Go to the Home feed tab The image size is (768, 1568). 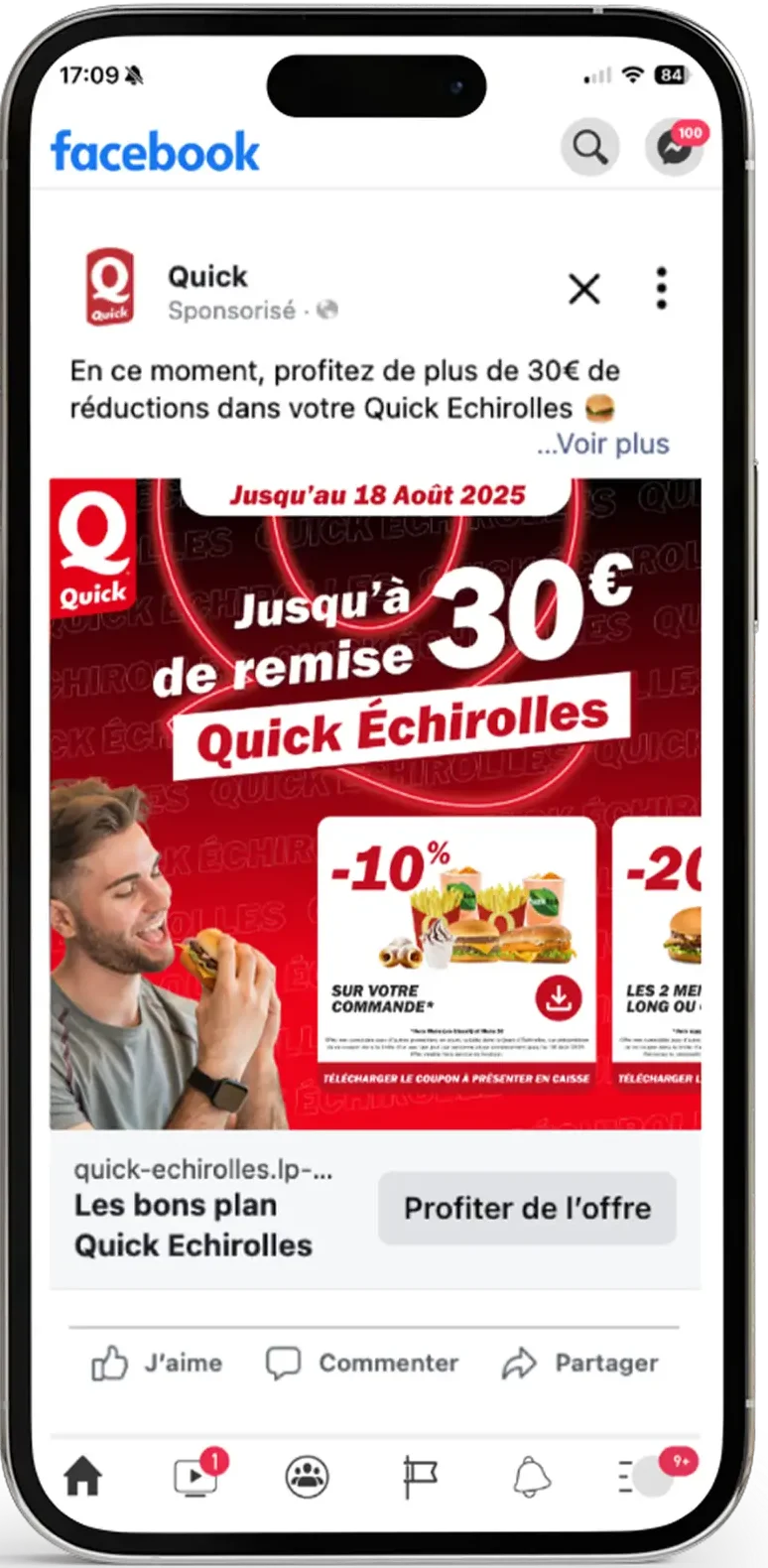tap(83, 1477)
